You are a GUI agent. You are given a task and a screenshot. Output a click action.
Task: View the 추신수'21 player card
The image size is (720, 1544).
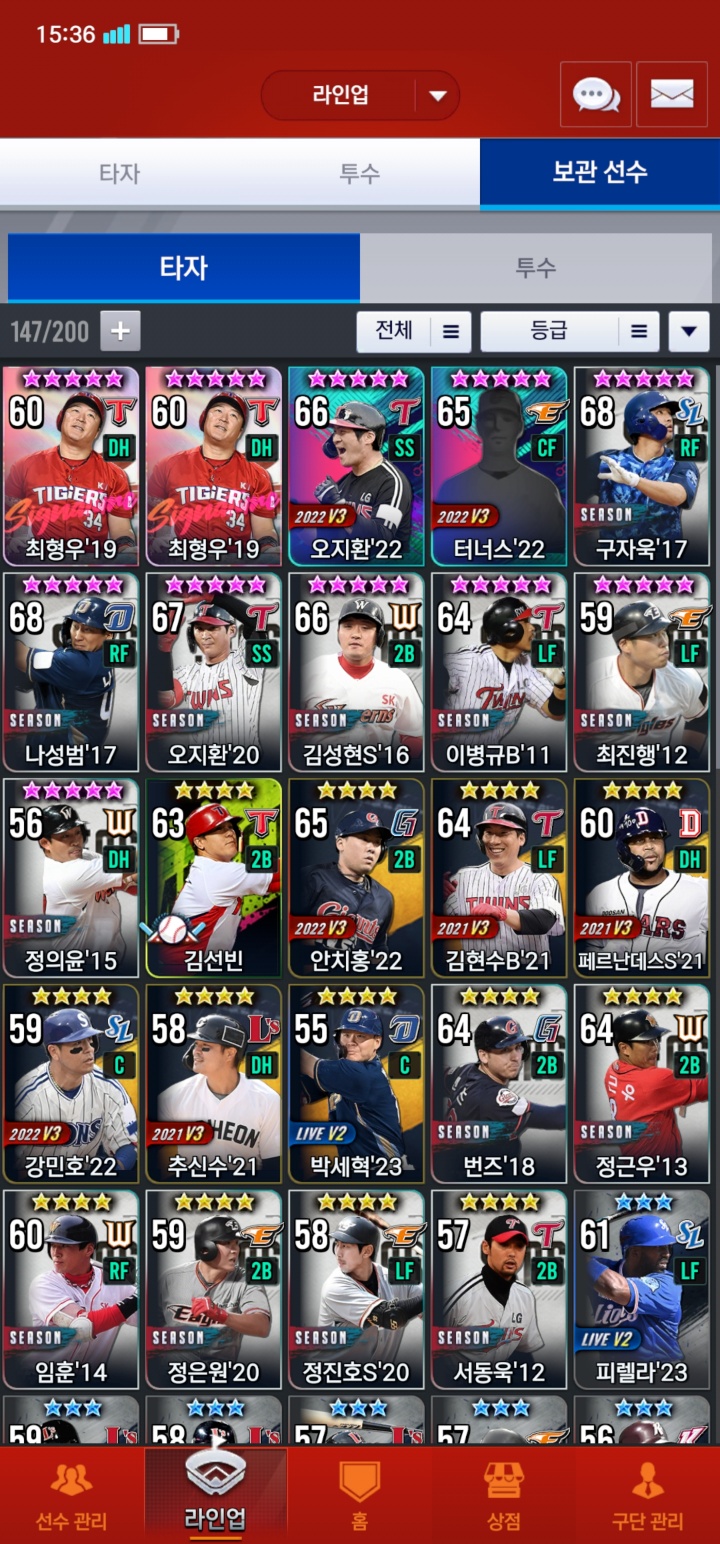tap(214, 1084)
